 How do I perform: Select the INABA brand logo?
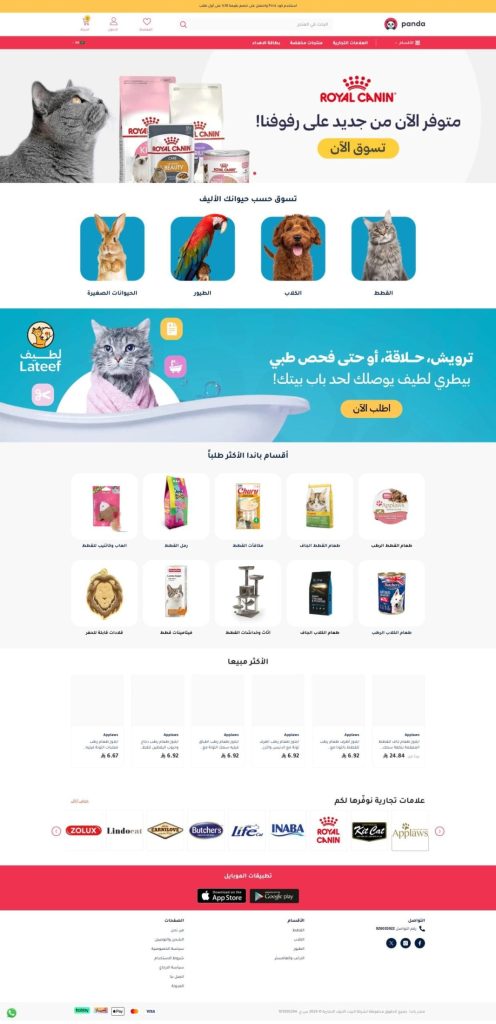tap(288, 830)
